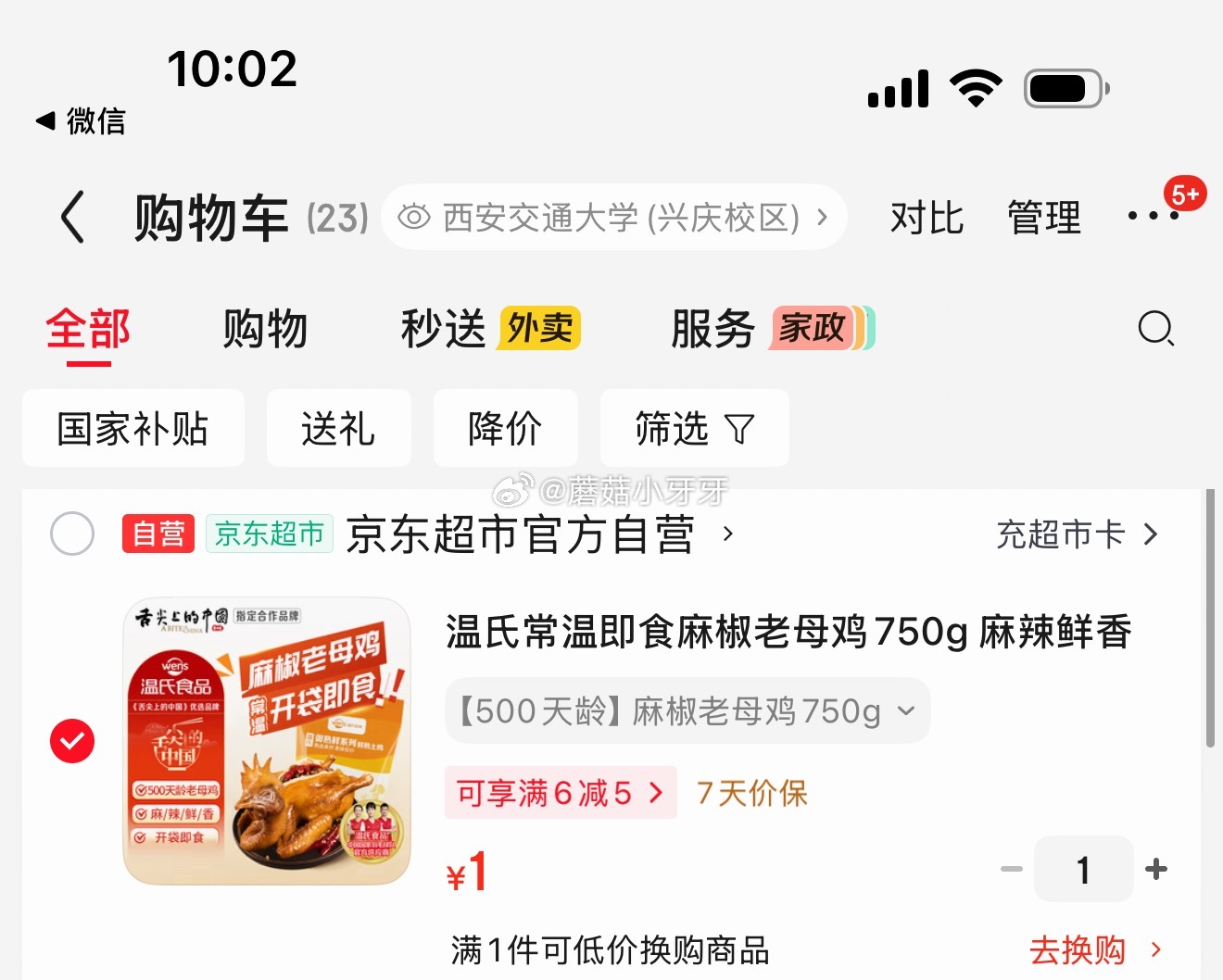
Task: Tap 管理 to manage the cart
Action: 1044,219
